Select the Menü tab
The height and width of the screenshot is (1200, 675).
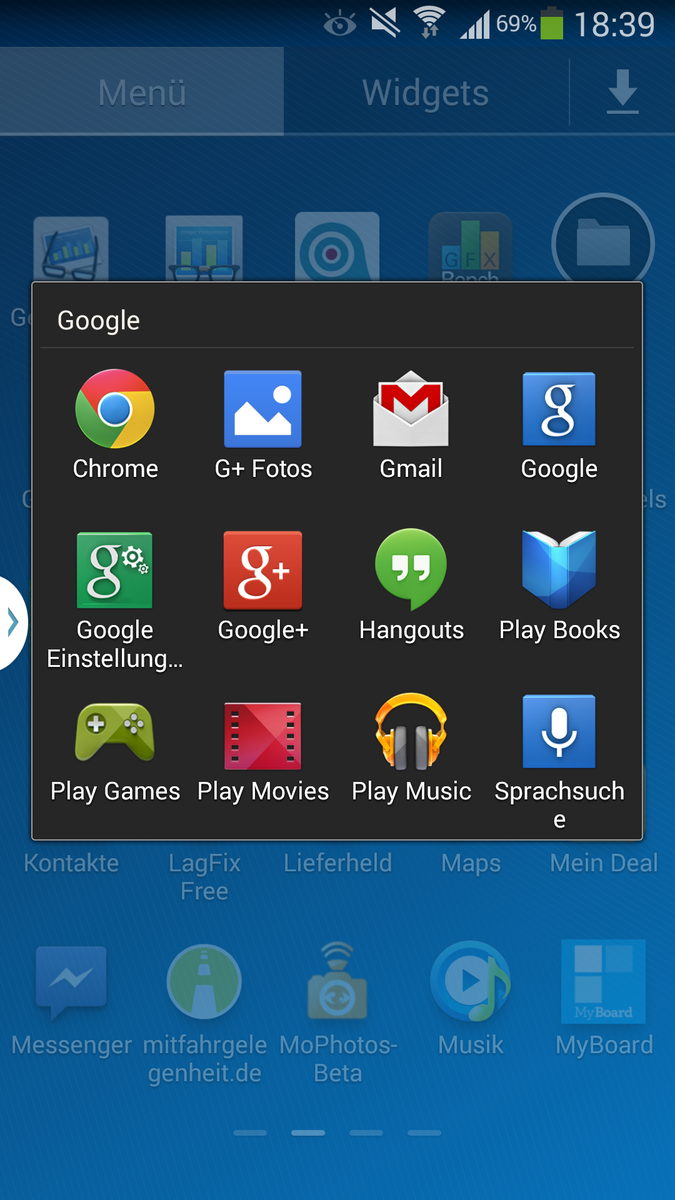(x=142, y=93)
